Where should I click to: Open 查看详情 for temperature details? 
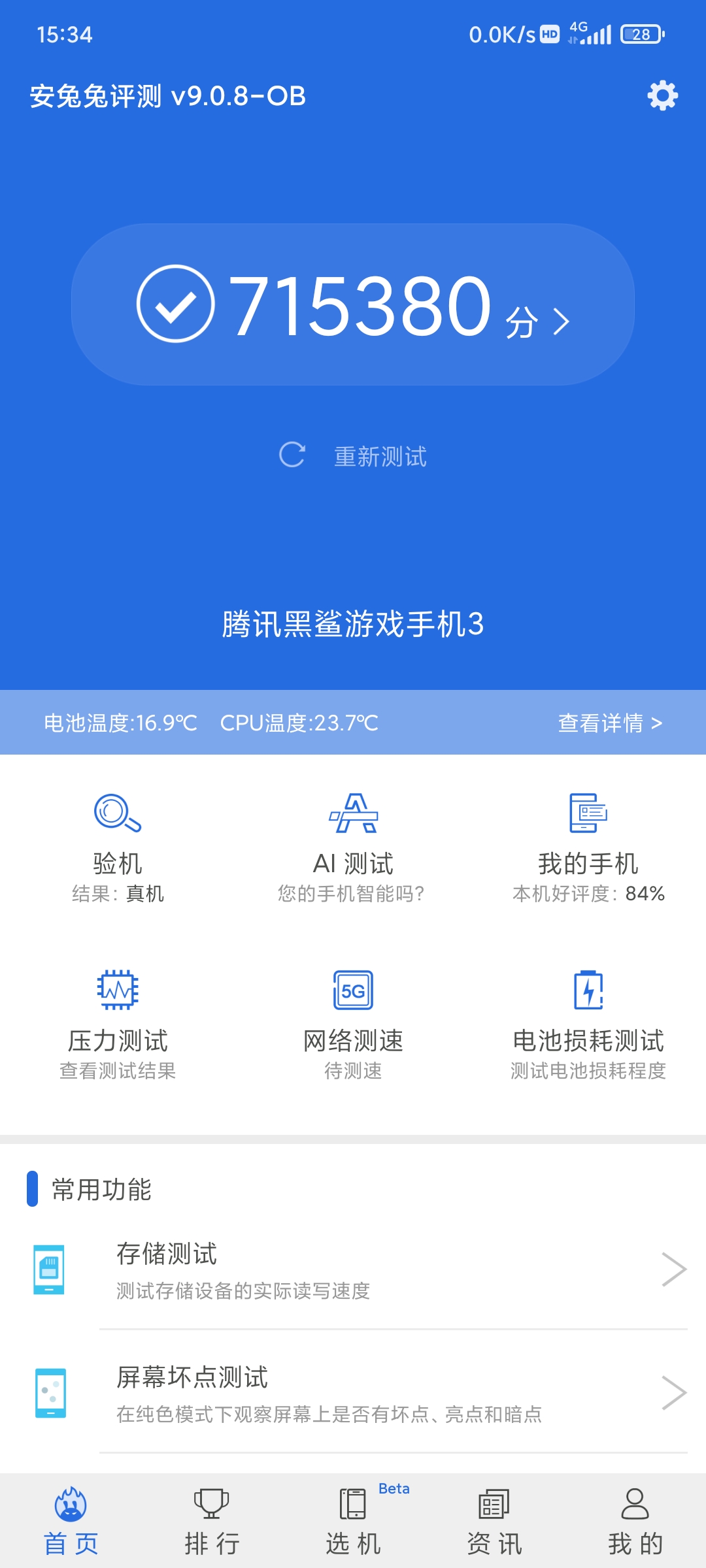click(610, 723)
